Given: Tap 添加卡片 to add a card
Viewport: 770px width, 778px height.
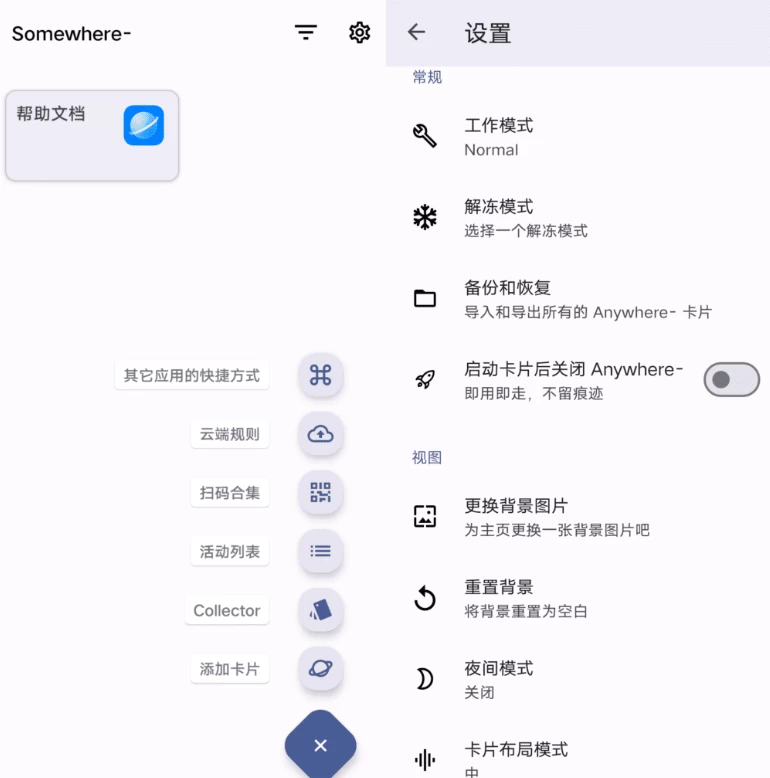Looking at the screenshot, I should coord(320,669).
